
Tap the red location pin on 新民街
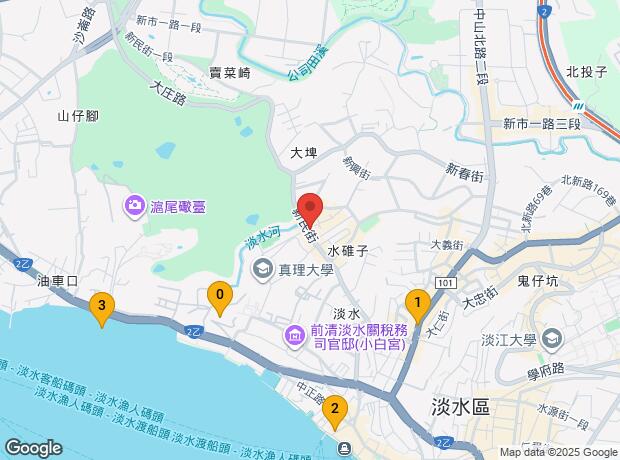pos(309,207)
